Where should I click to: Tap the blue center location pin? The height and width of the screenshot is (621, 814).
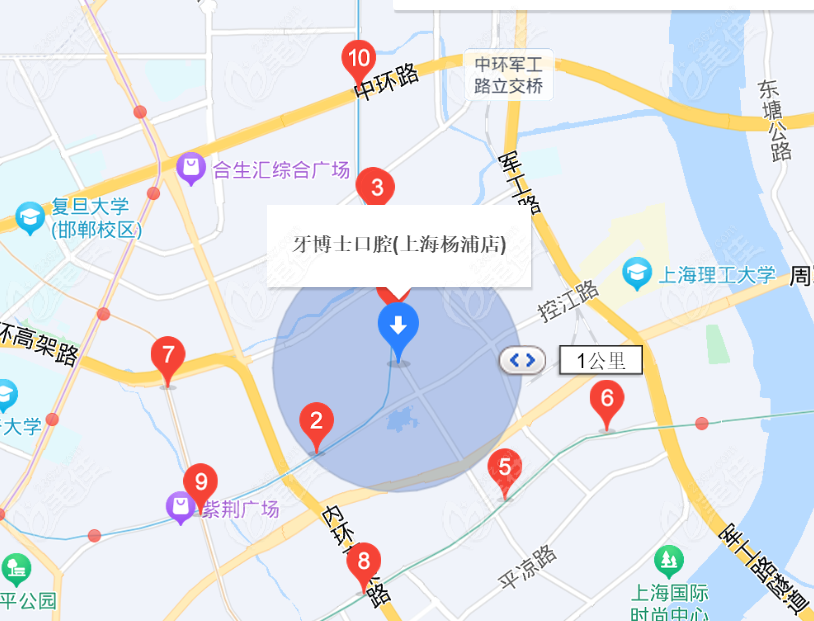click(398, 327)
